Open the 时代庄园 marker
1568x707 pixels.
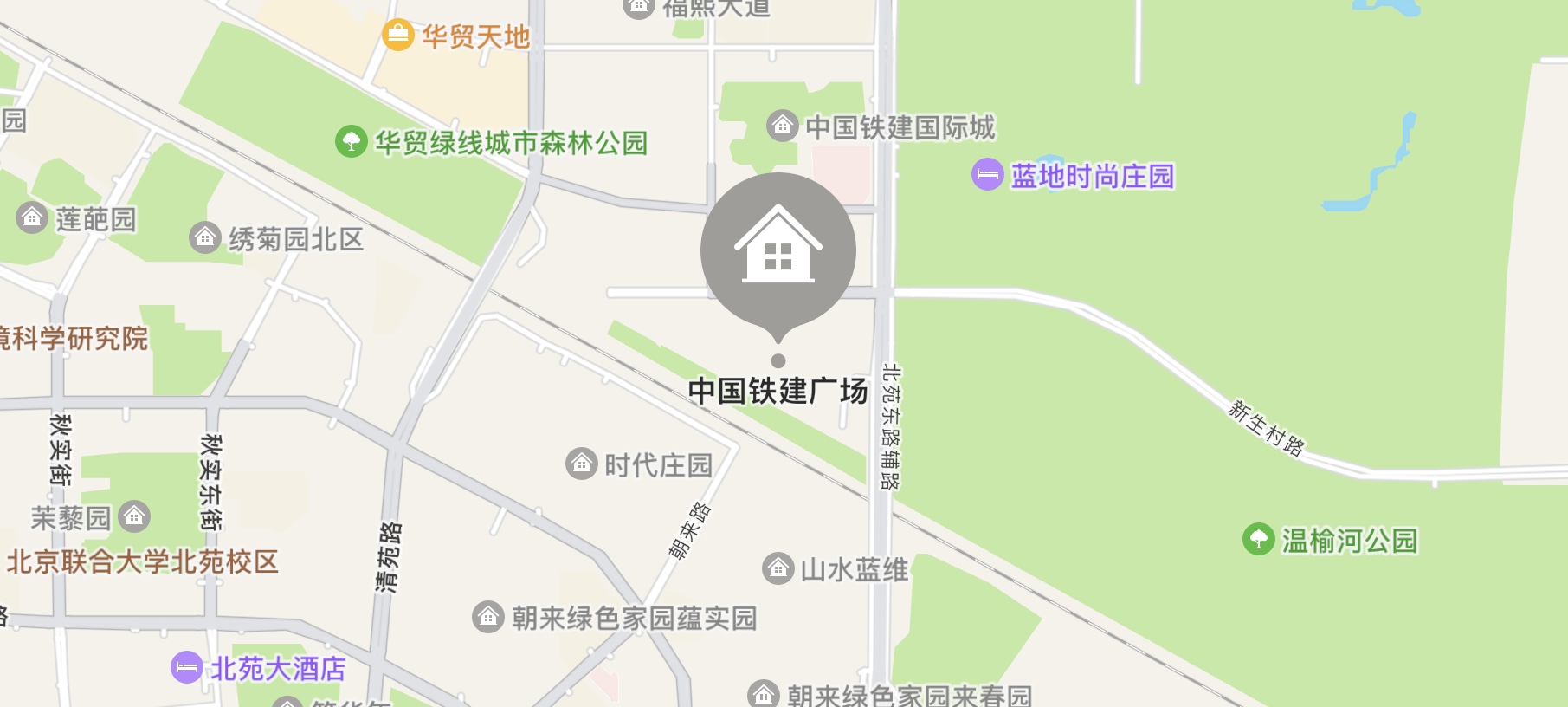point(581,464)
